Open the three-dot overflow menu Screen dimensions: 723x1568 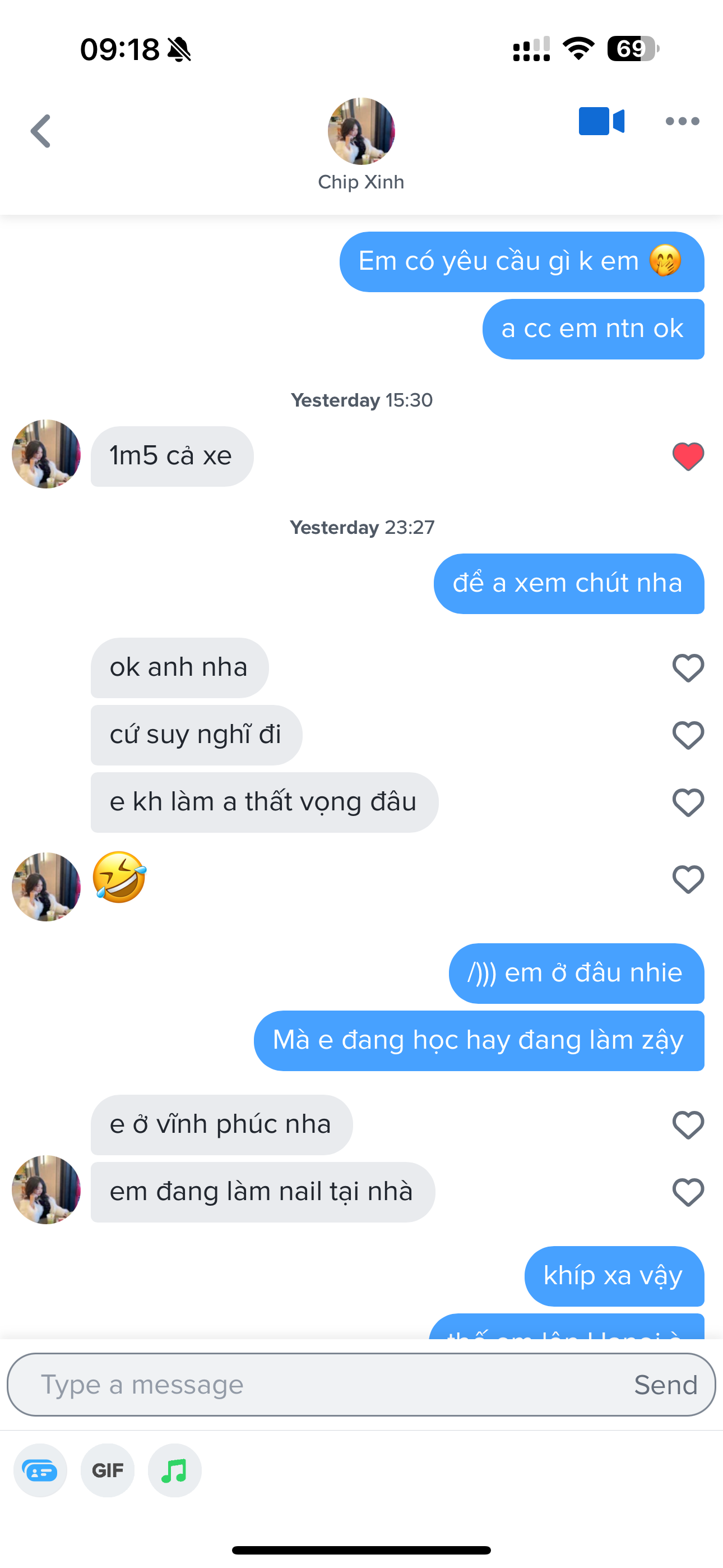[682, 121]
